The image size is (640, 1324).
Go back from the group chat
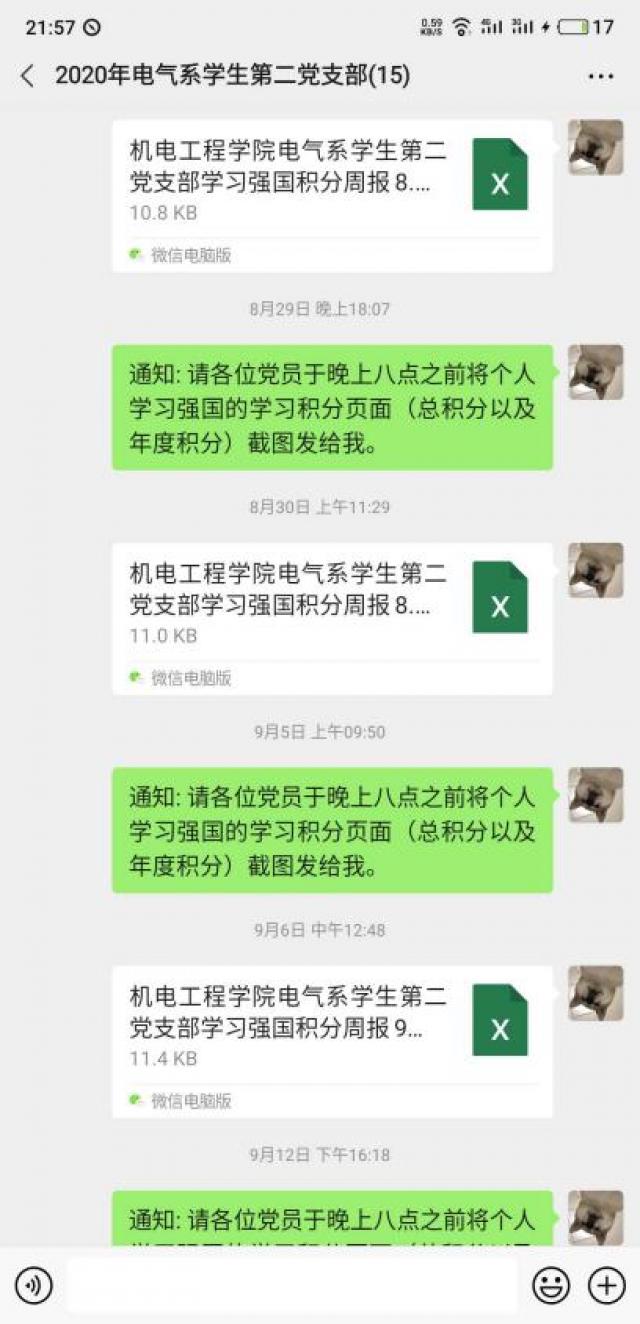coord(27,76)
